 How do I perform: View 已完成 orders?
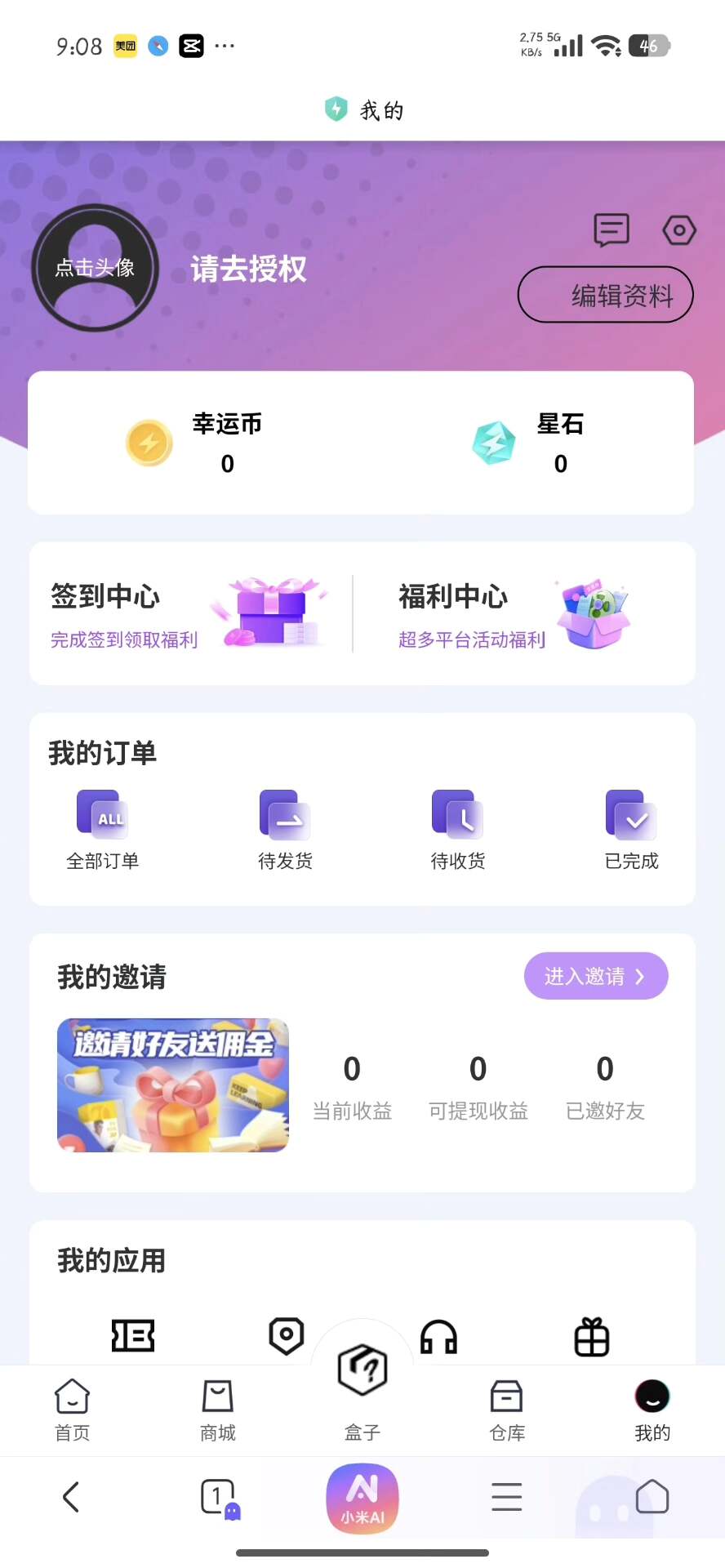pyautogui.click(x=631, y=830)
